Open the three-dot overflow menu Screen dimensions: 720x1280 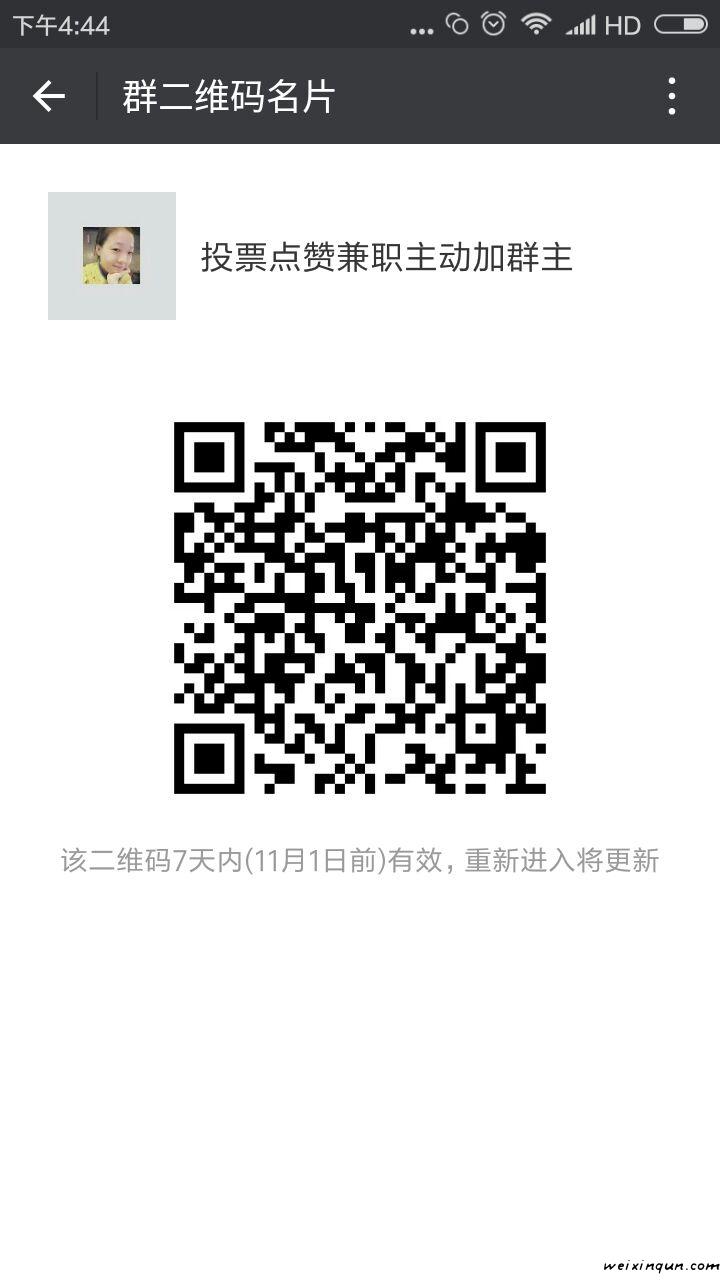pyautogui.click(x=671, y=96)
